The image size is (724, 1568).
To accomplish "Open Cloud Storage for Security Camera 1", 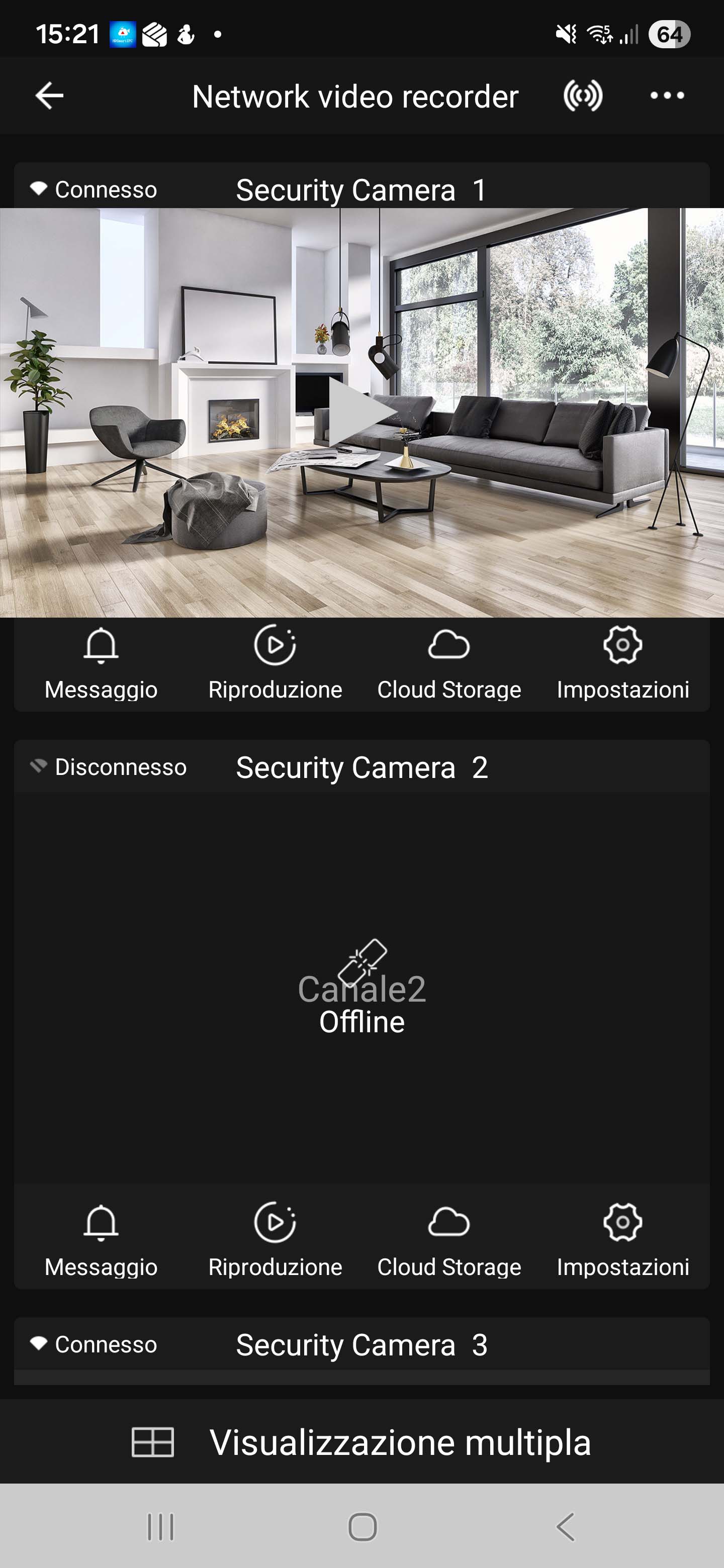I will click(x=449, y=663).
